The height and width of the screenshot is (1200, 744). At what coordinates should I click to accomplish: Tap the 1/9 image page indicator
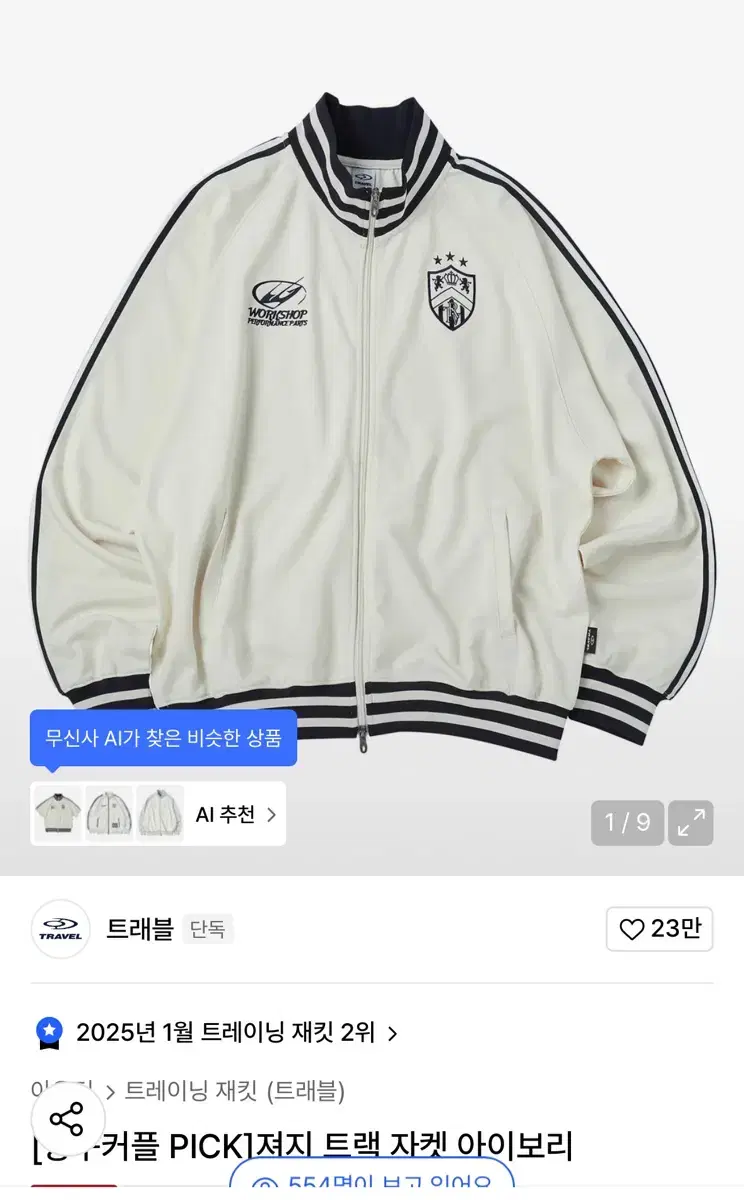pyautogui.click(x=627, y=823)
